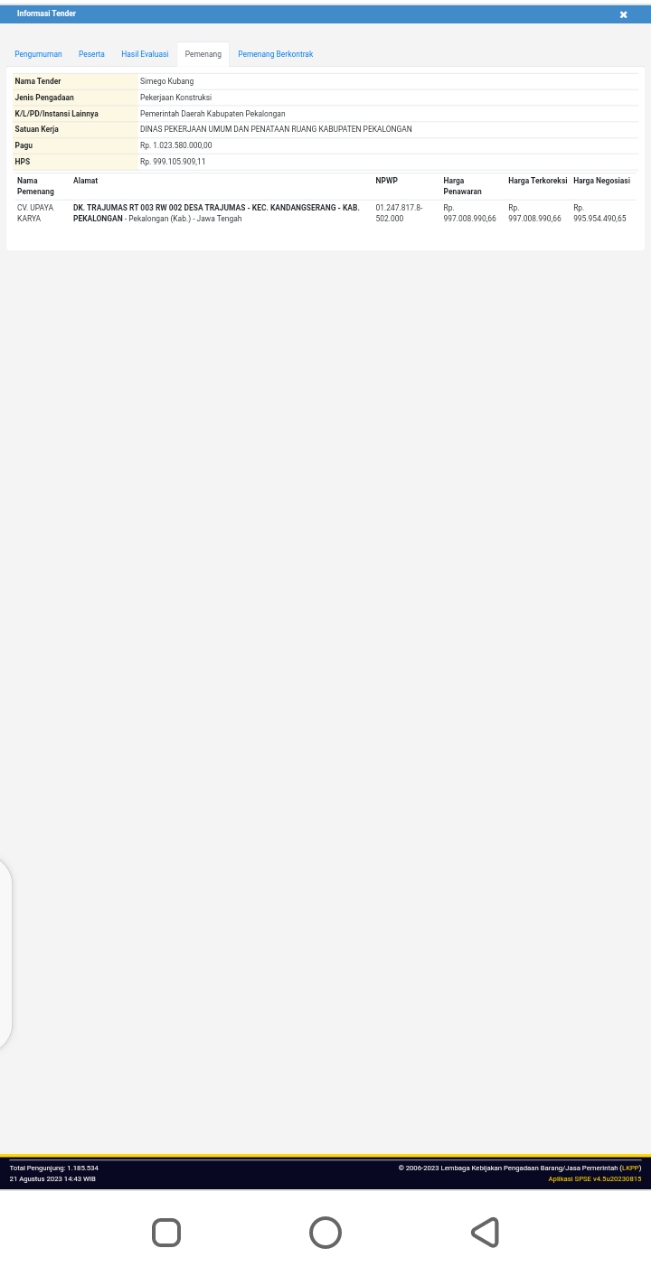Select the Pemenang tab
The width and height of the screenshot is (651, 1276).
[x=203, y=54]
